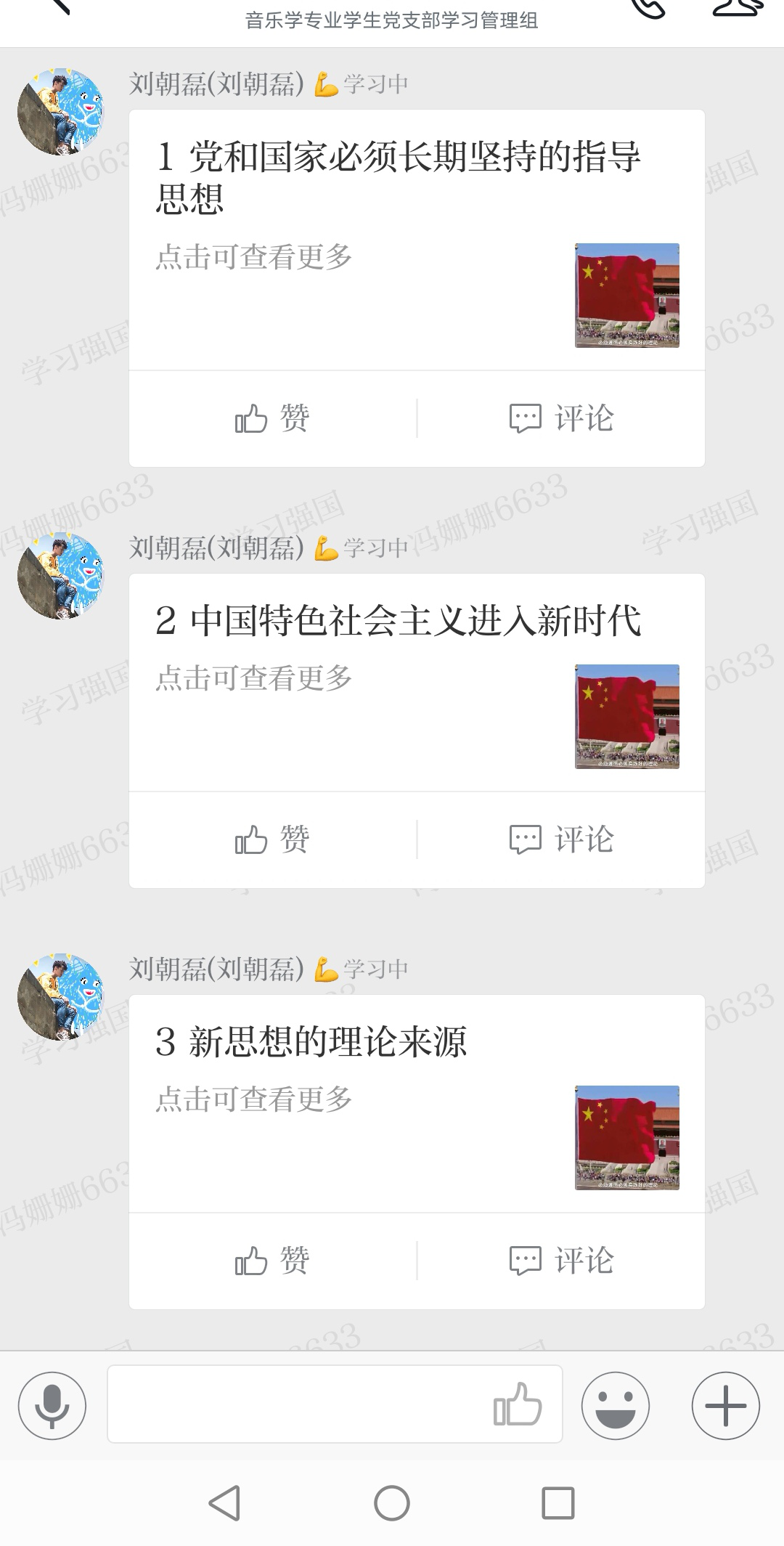Focus the message text field
Screen dimensions: 784x1546
tap(298, 1404)
